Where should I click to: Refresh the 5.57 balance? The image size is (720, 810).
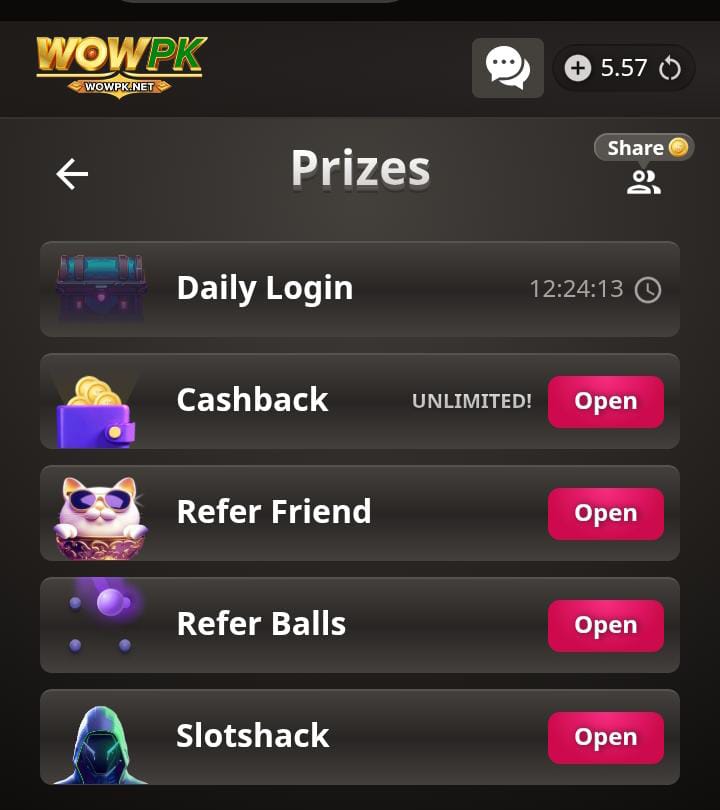tap(670, 68)
